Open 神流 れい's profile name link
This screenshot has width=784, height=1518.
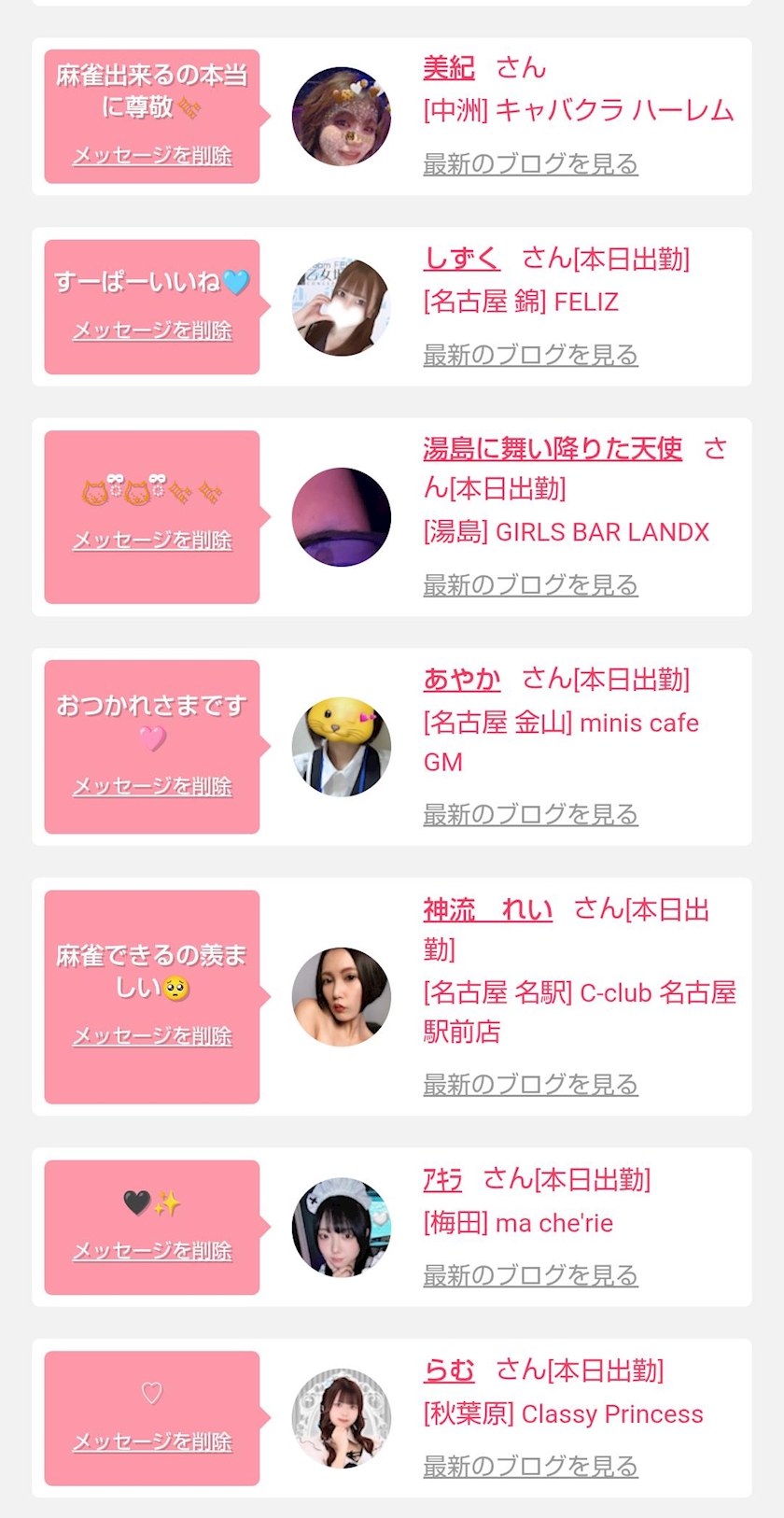coord(487,909)
